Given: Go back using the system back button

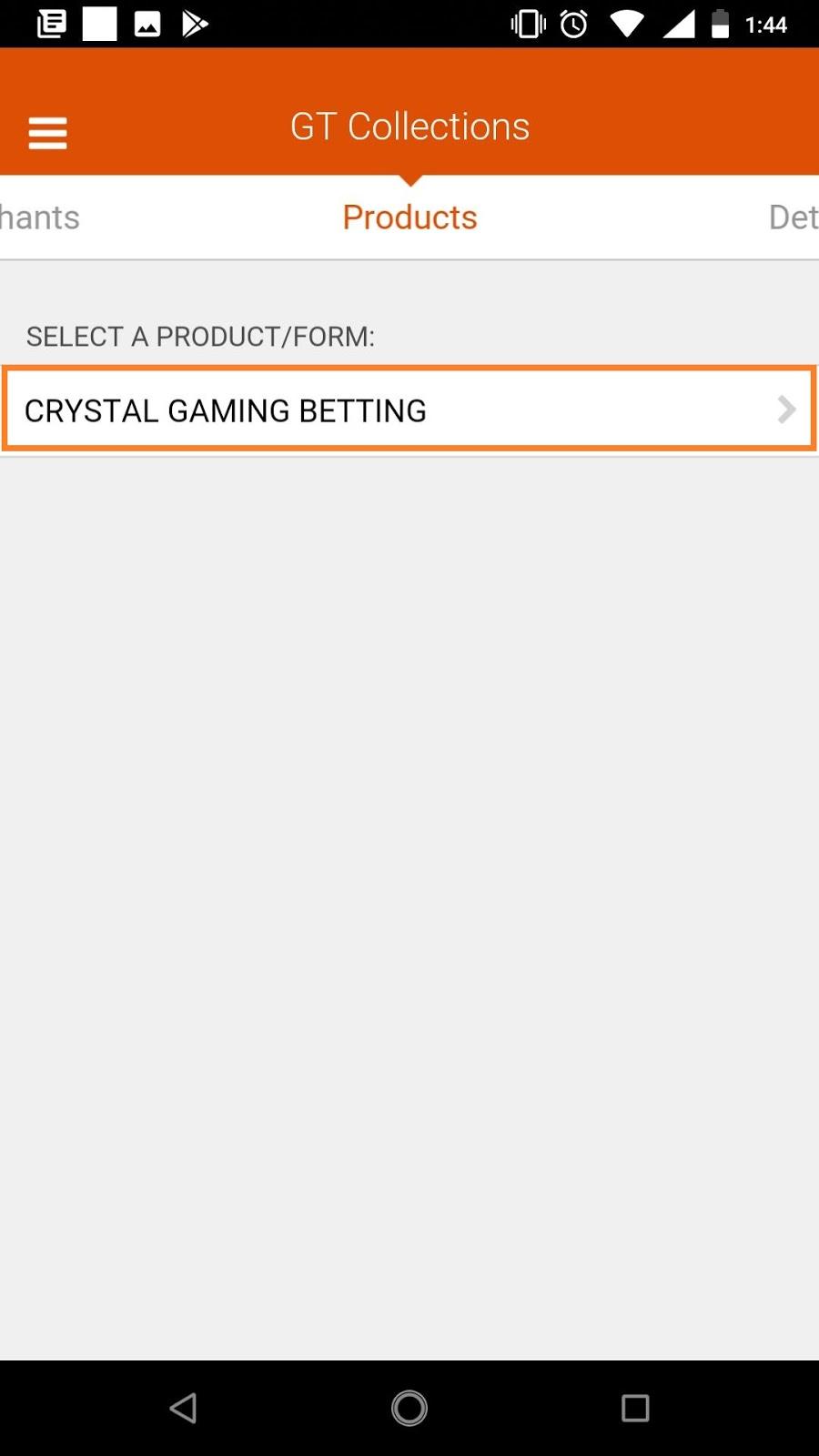Looking at the screenshot, I should (x=183, y=1408).
